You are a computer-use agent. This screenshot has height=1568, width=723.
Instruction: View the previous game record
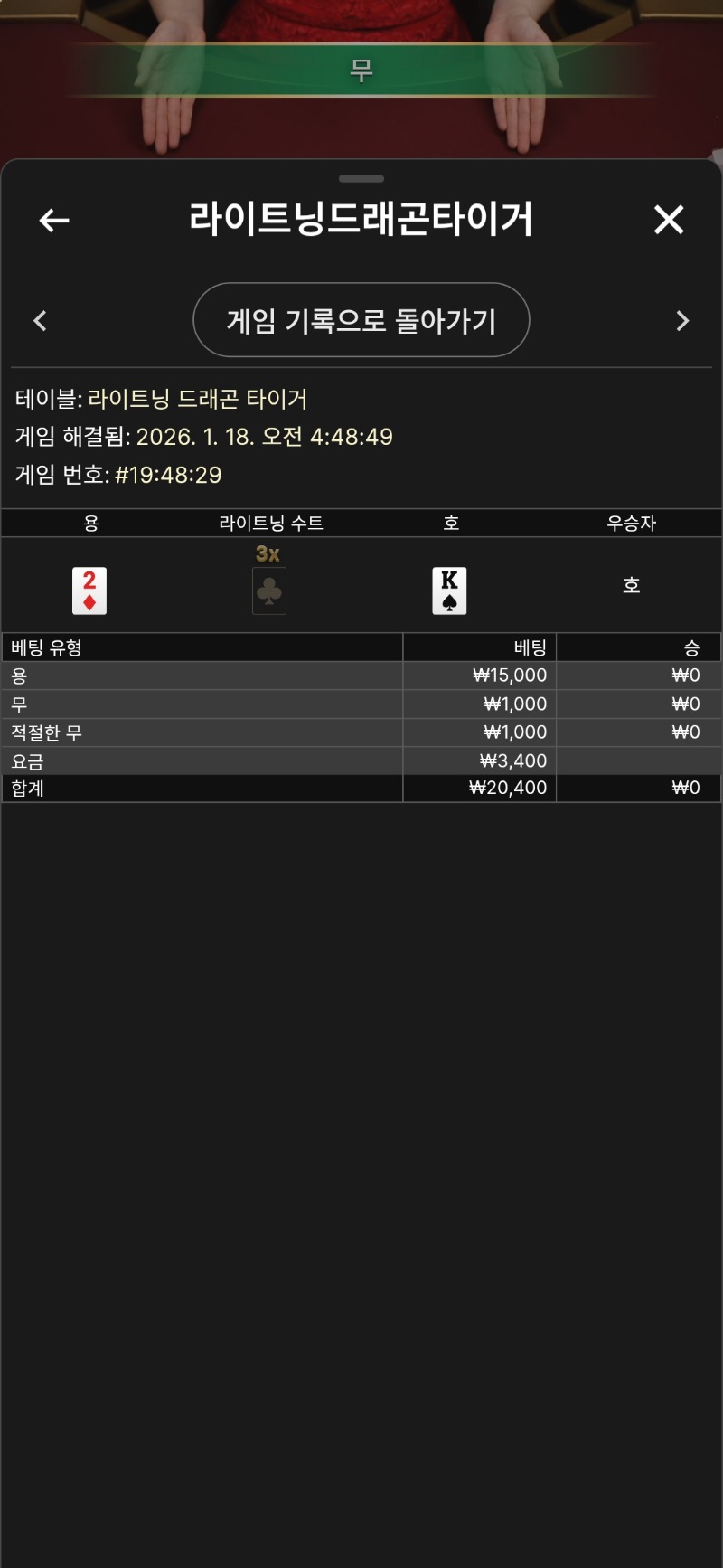[x=40, y=321]
